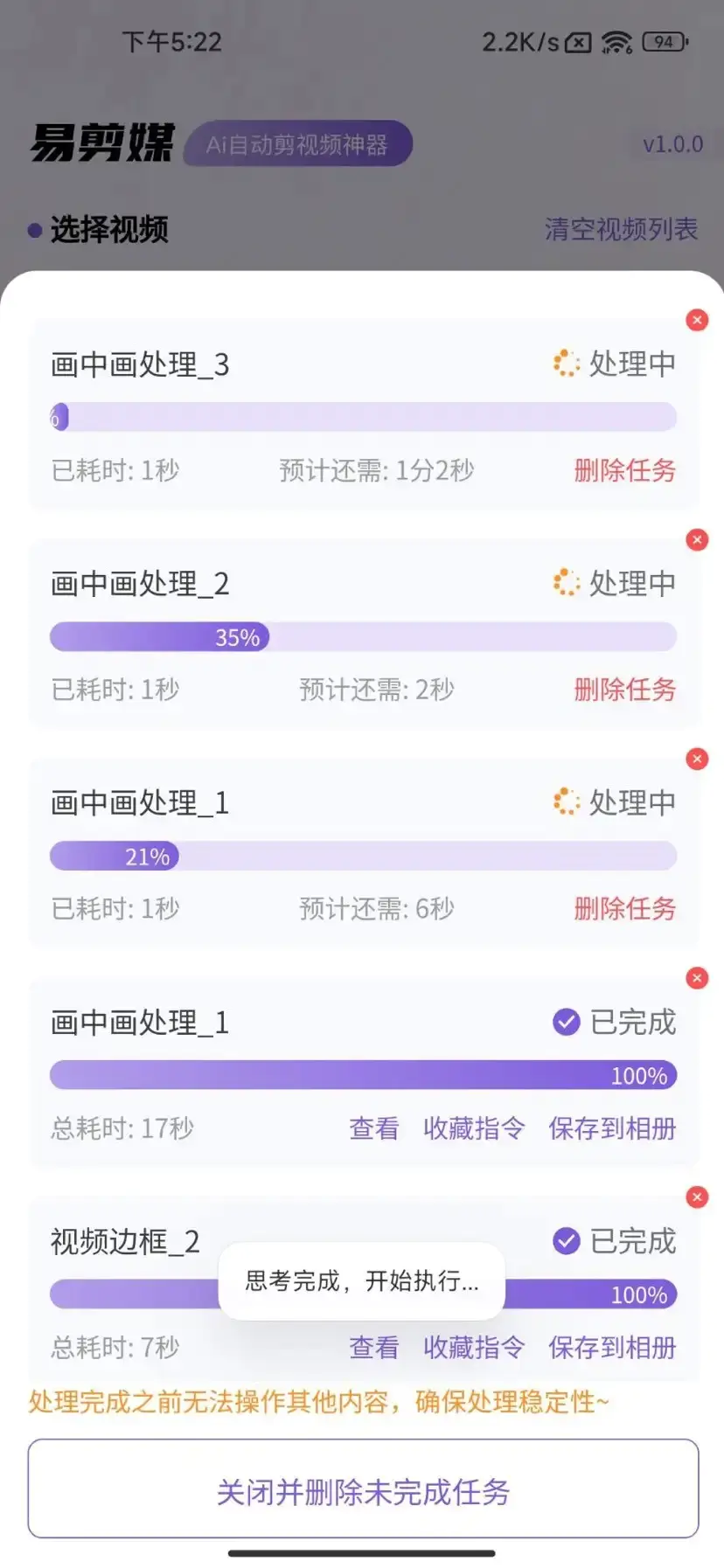
Task: Click the loading spinner beside 画中画处理_2
Action: [567, 582]
